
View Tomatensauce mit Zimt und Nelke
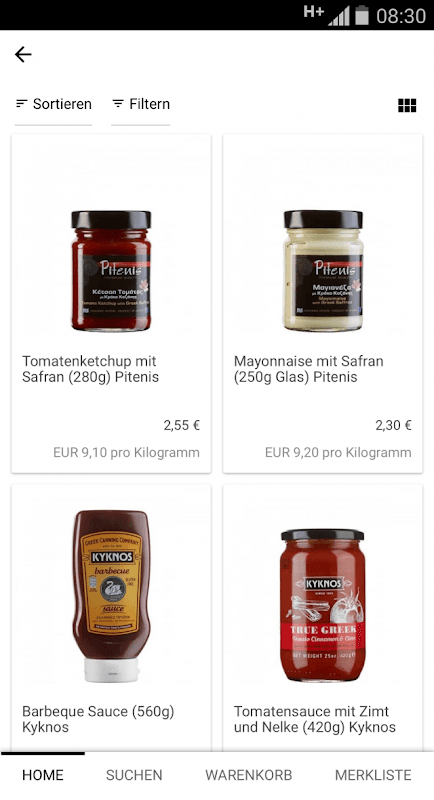323,617
